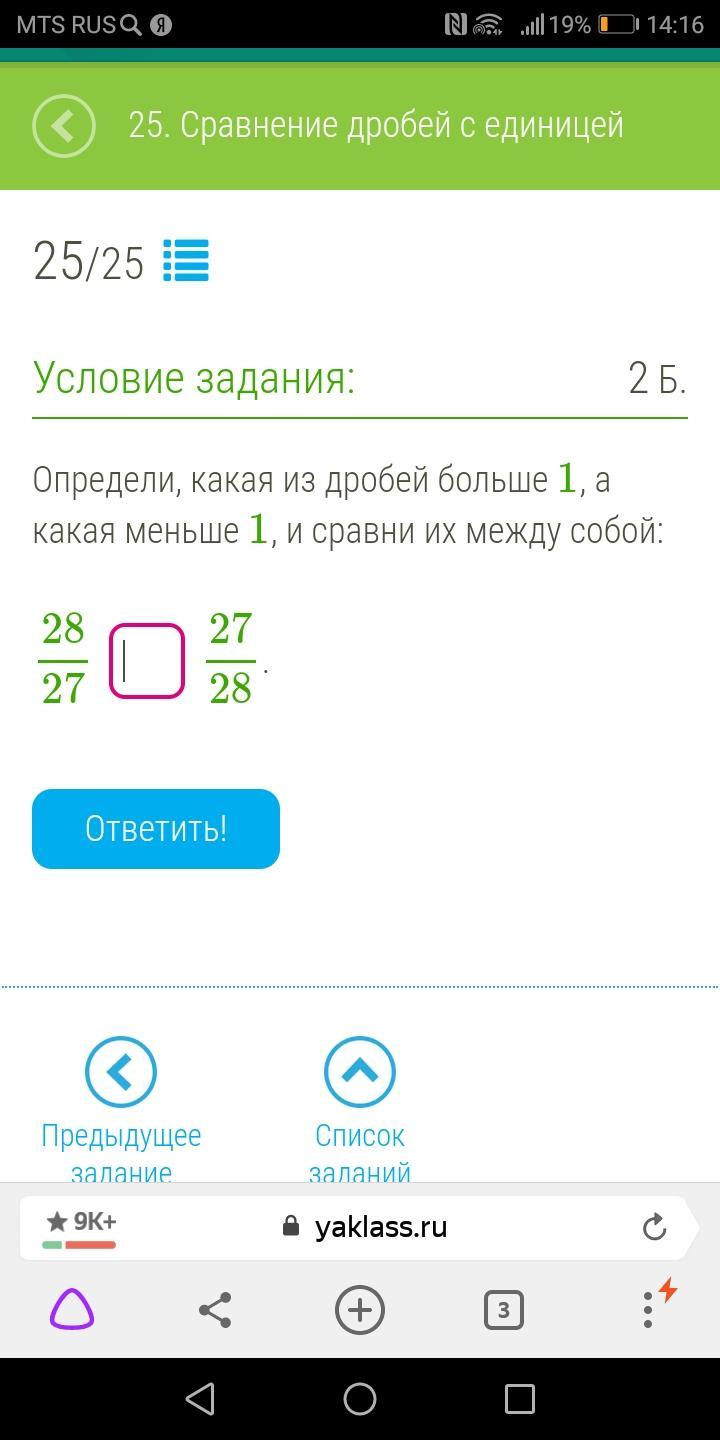The width and height of the screenshot is (720, 1440).
Task: Open the Alice voice assistant
Action: pos(72,1309)
